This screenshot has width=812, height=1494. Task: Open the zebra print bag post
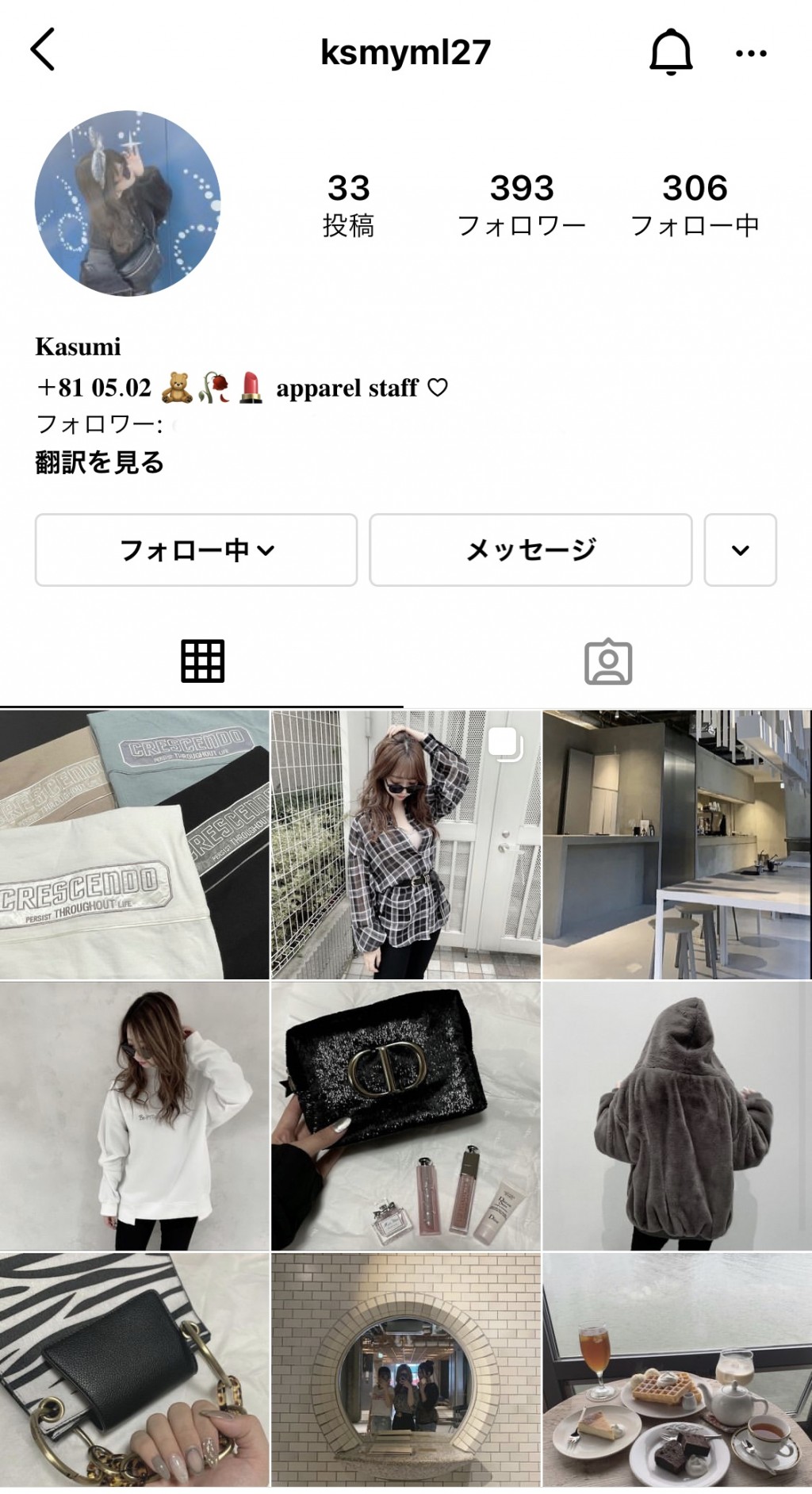[134, 1370]
